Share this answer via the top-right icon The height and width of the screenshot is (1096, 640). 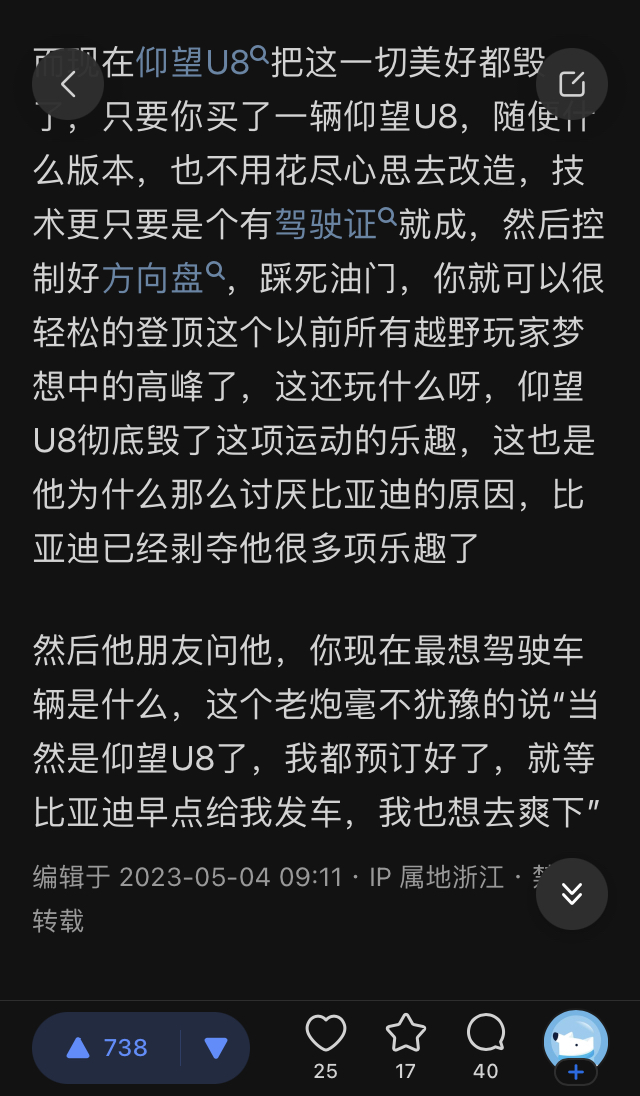point(571,84)
